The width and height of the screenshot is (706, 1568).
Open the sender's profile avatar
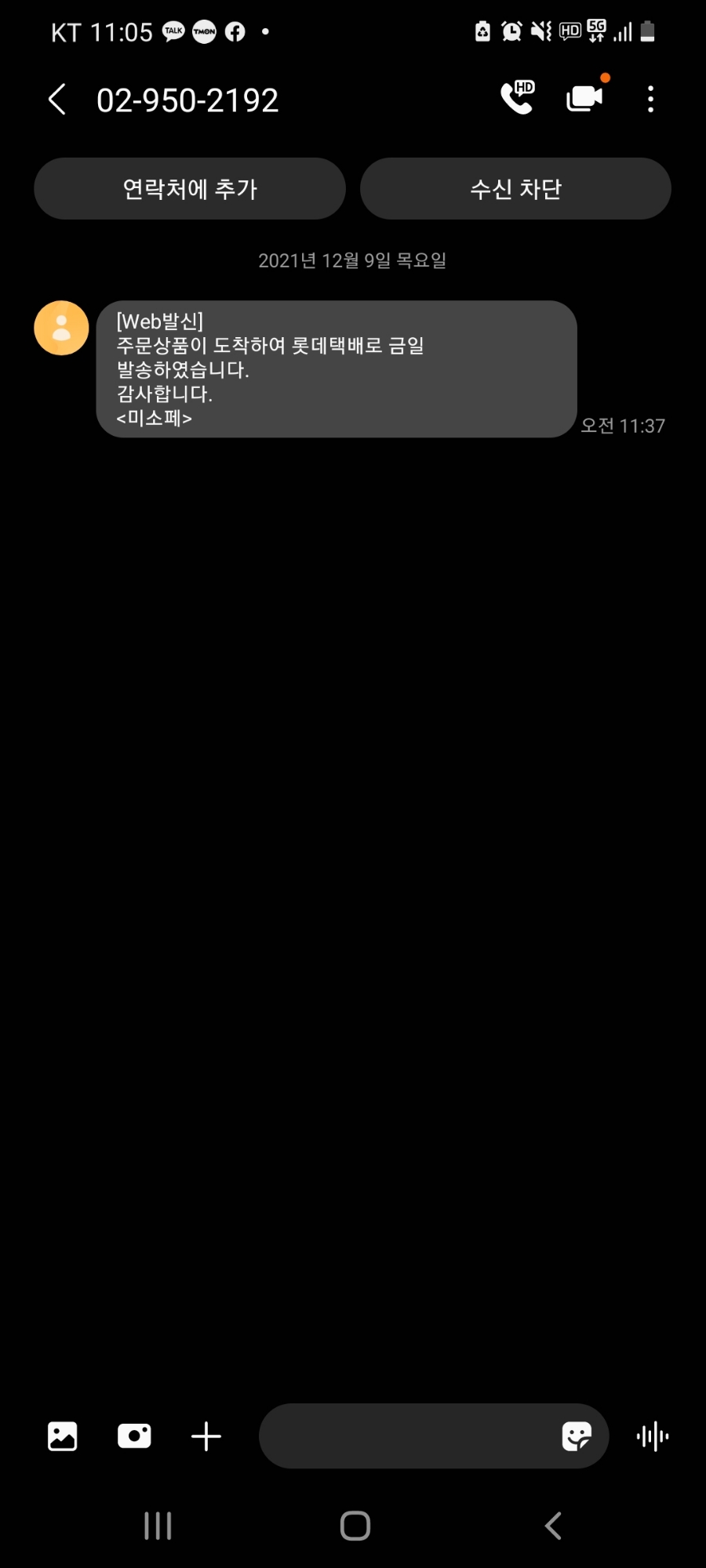61,328
